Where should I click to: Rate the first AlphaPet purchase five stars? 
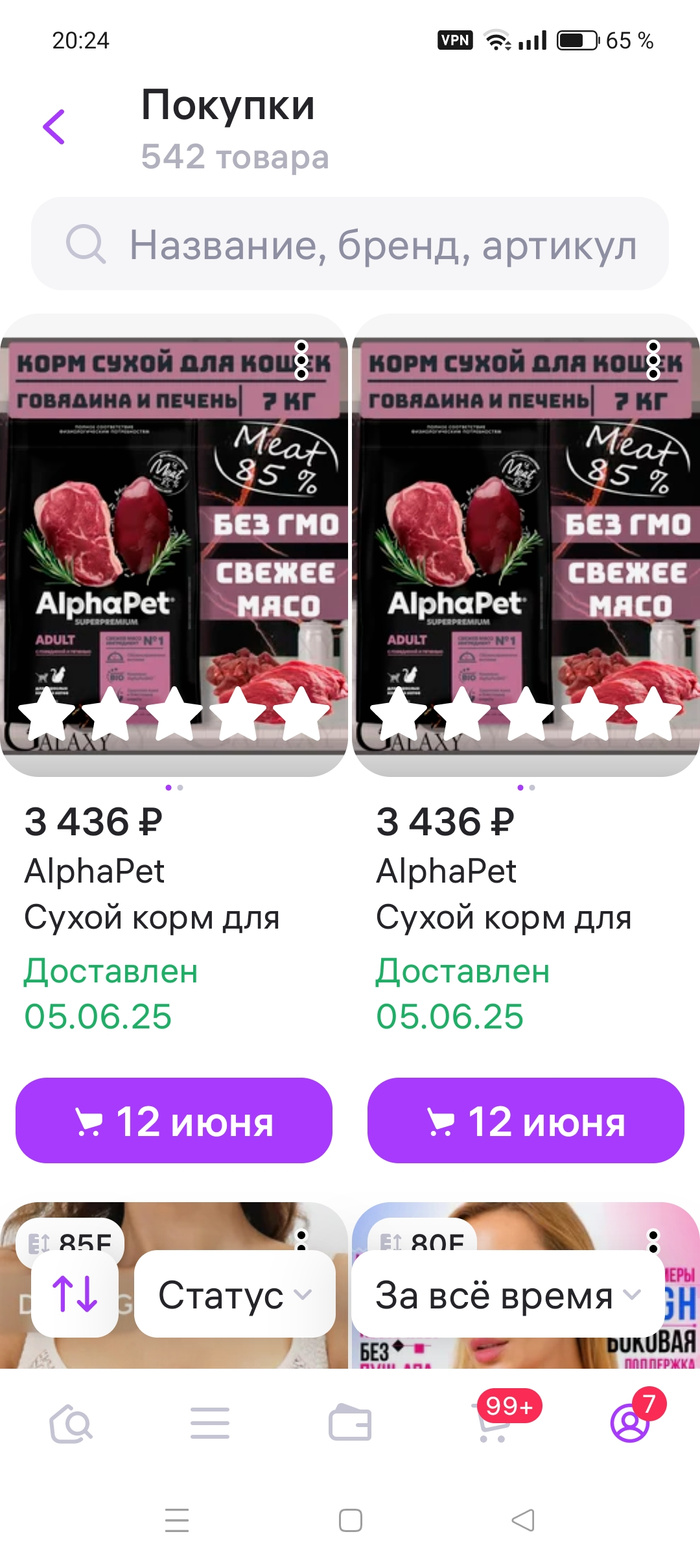coord(302,715)
